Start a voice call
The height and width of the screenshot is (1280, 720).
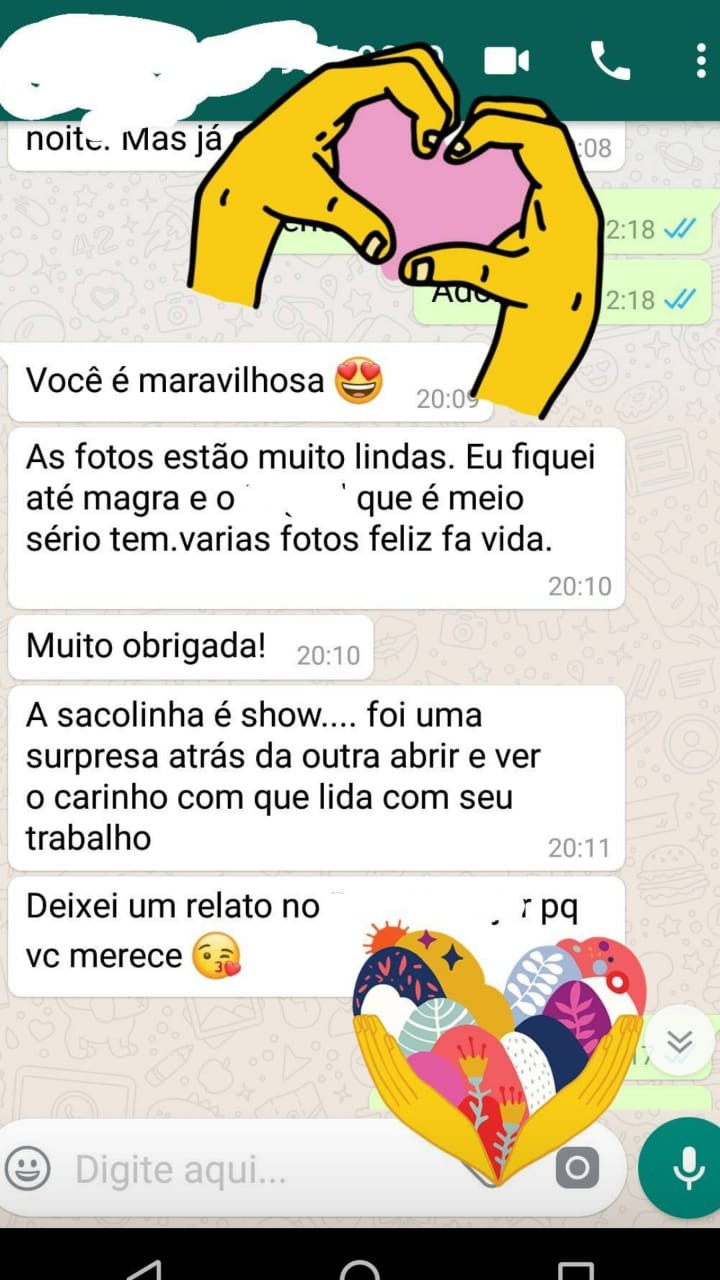(x=610, y=62)
